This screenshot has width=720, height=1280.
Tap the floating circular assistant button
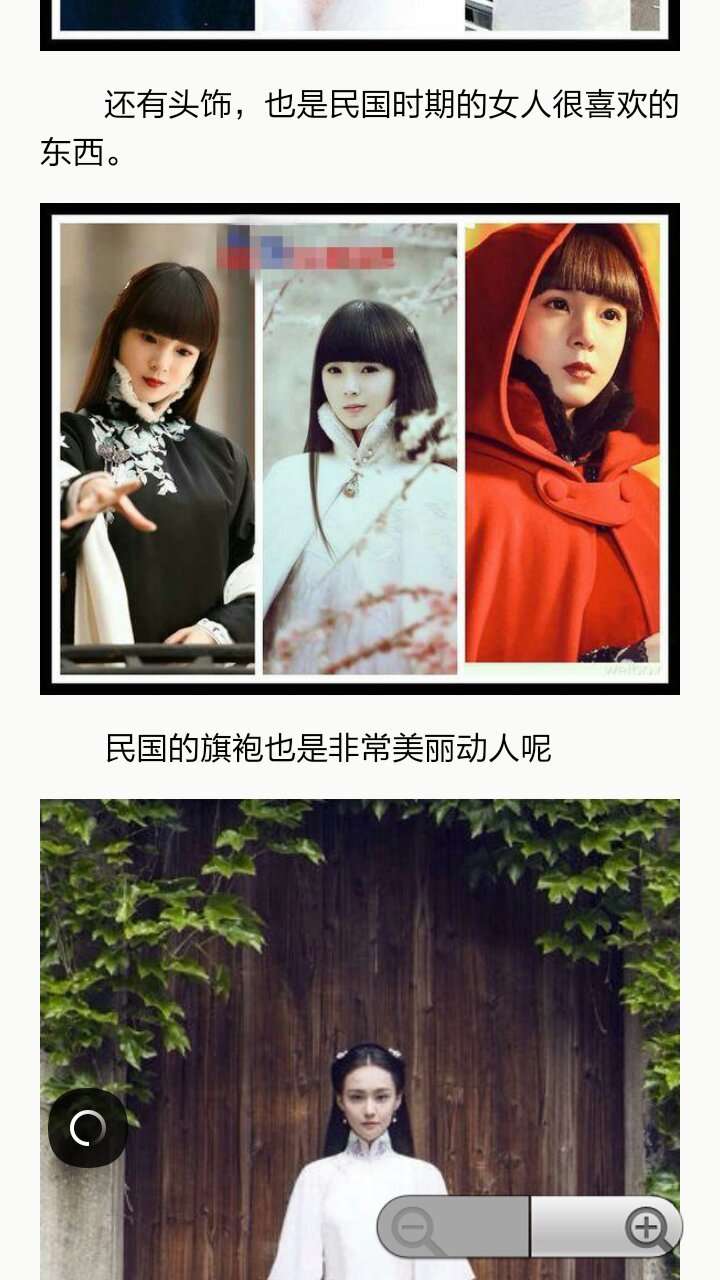(x=88, y=1128)
